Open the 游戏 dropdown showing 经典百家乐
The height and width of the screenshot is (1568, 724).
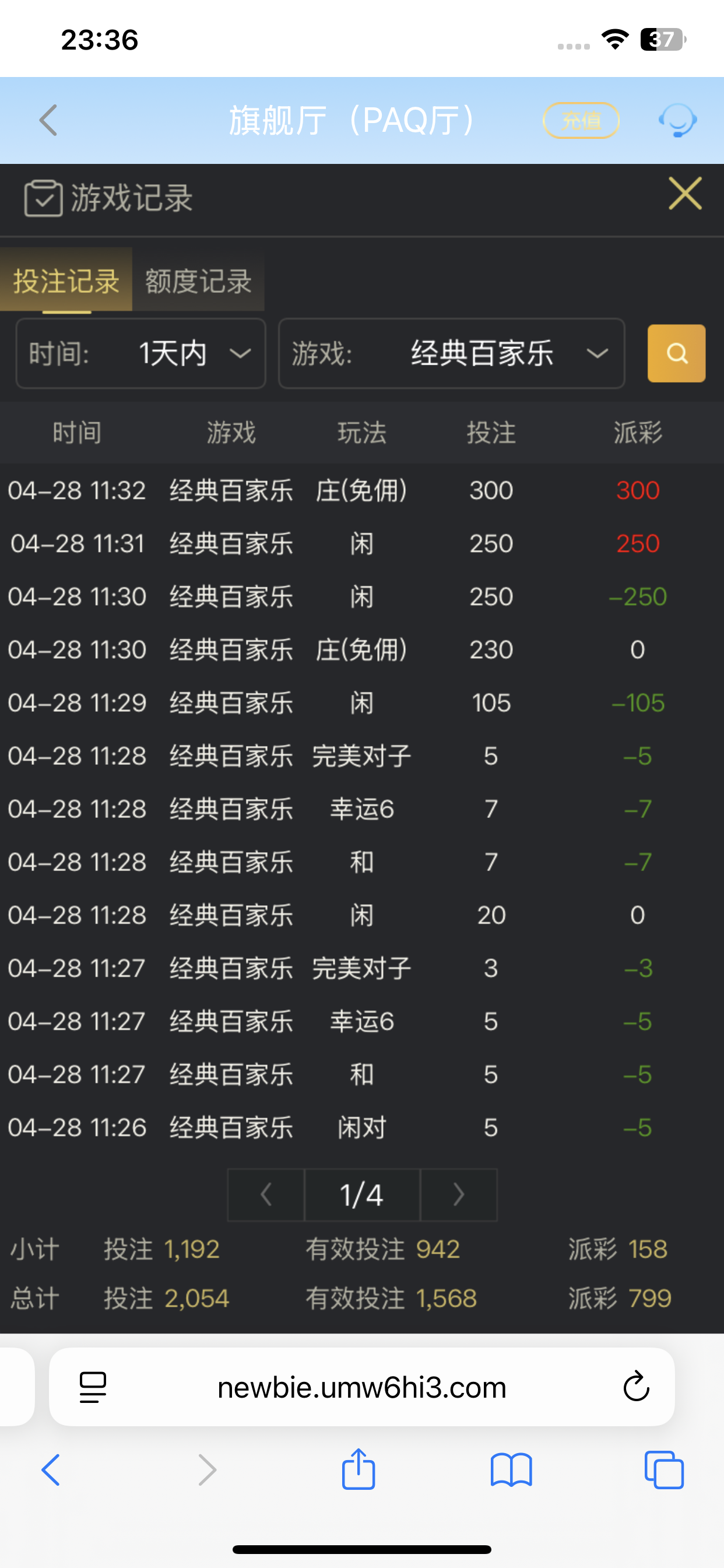[451, 353]
